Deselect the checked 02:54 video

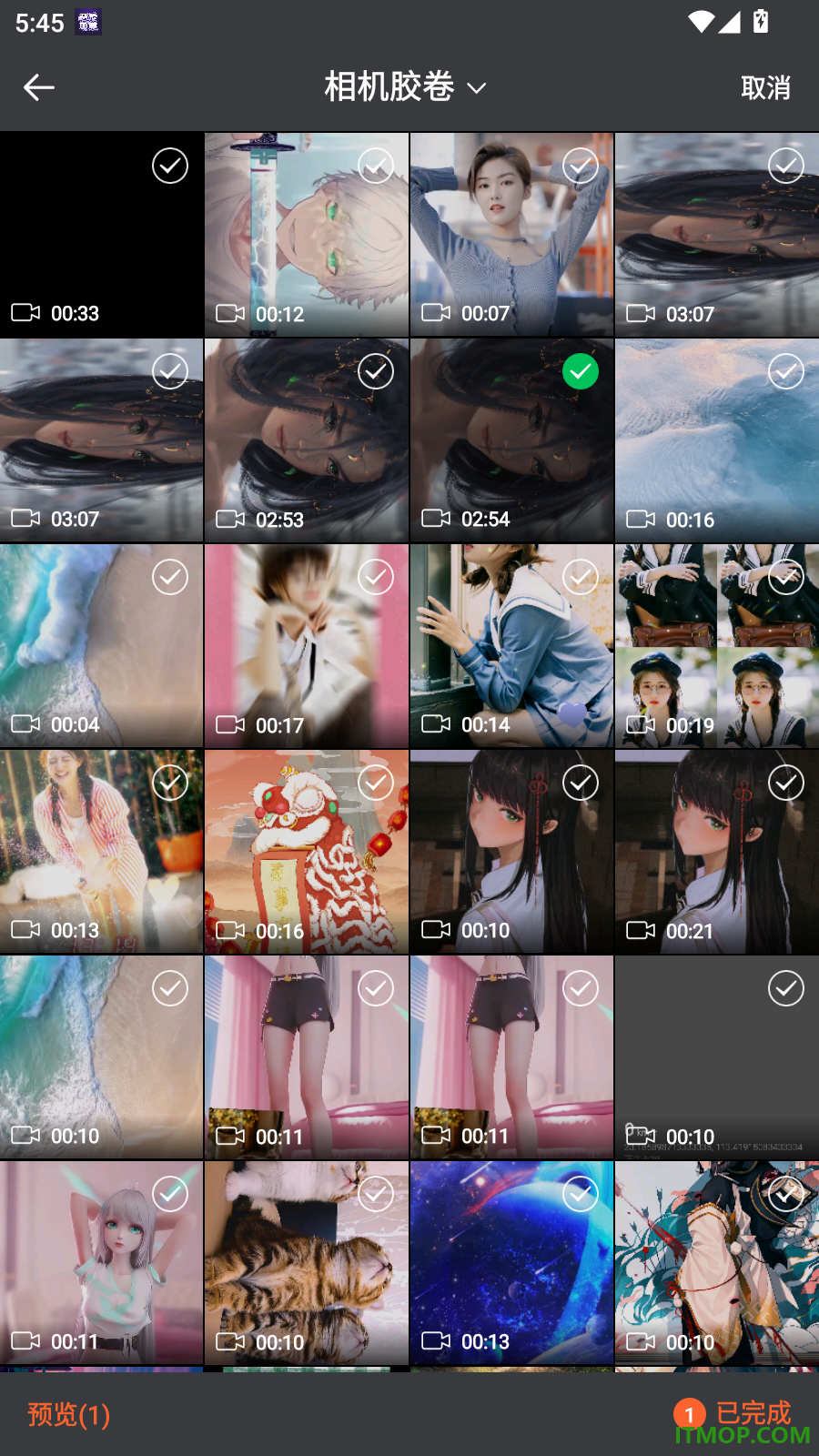click(581, 371)
